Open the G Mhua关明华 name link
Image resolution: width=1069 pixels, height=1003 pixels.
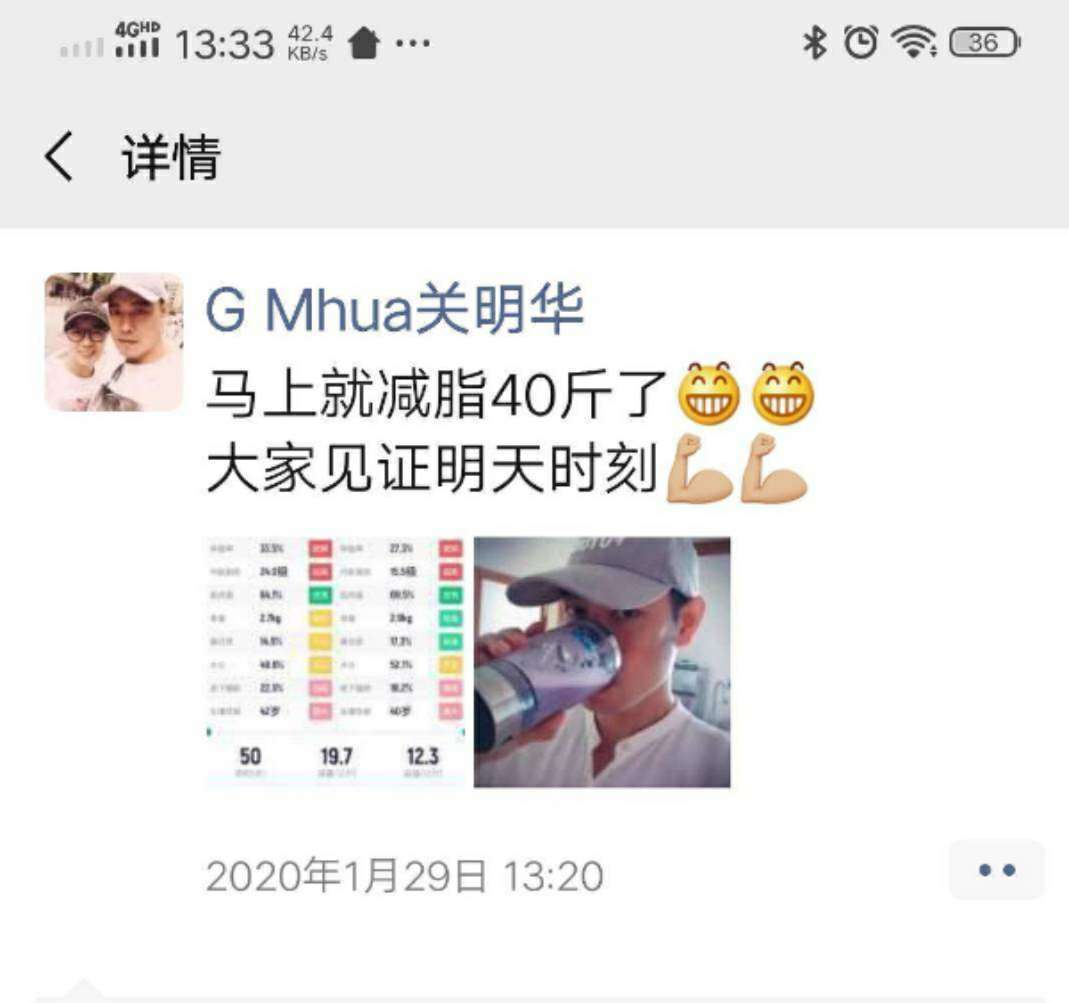pyautogui.click(x=394, y=310)
